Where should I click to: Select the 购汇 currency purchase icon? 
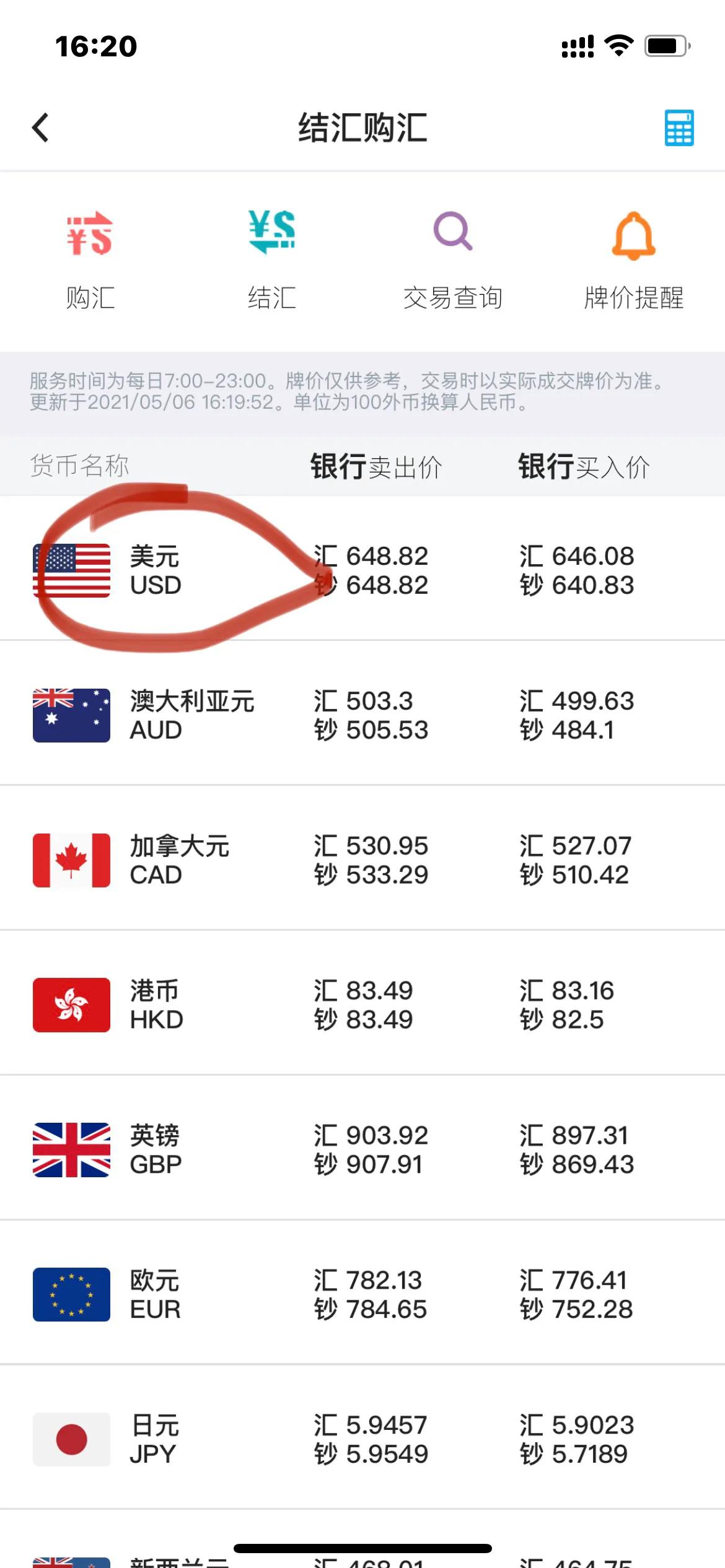point(89,254)
